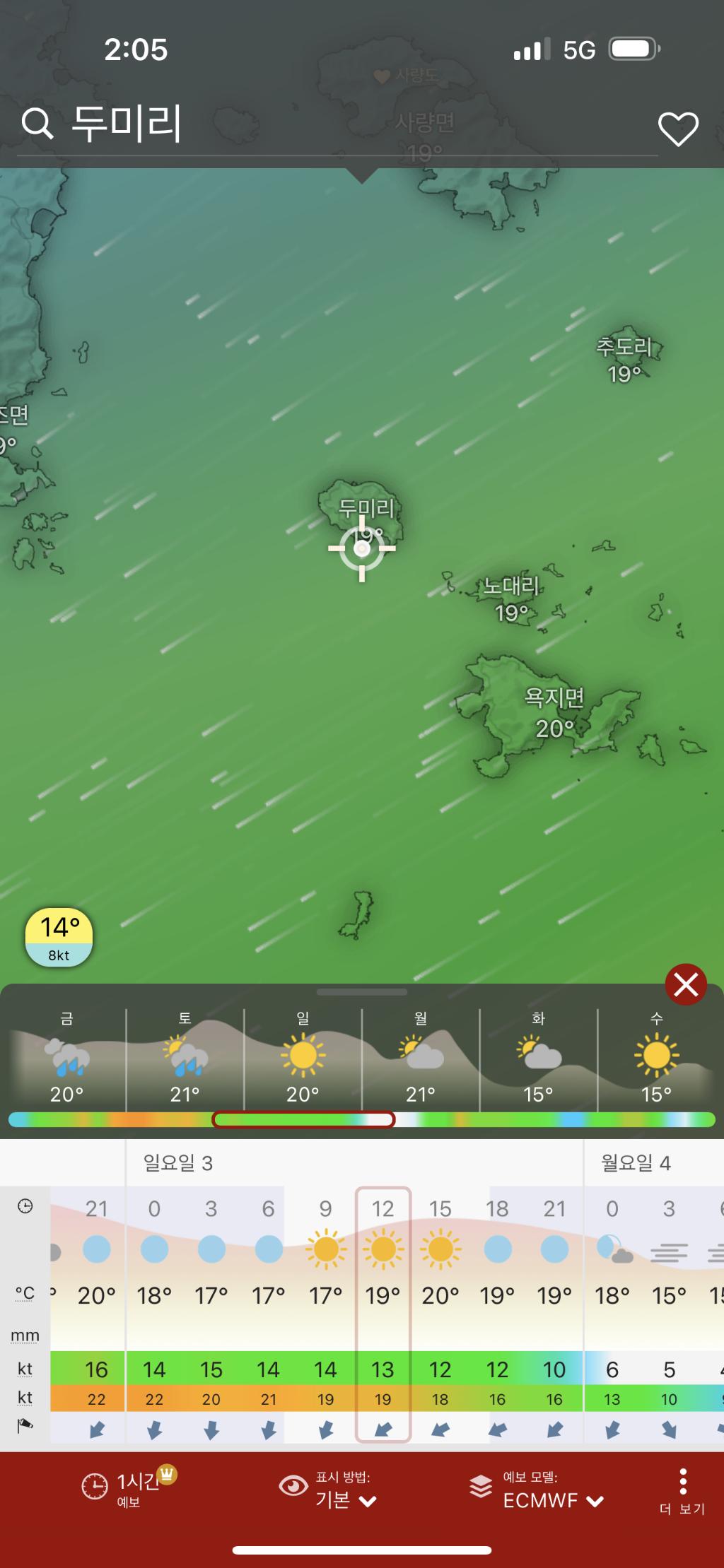Select the 9 o'clock hourly column
Image resolution: width=724 pixels, height=1568 pixels.
(325, 1307)
